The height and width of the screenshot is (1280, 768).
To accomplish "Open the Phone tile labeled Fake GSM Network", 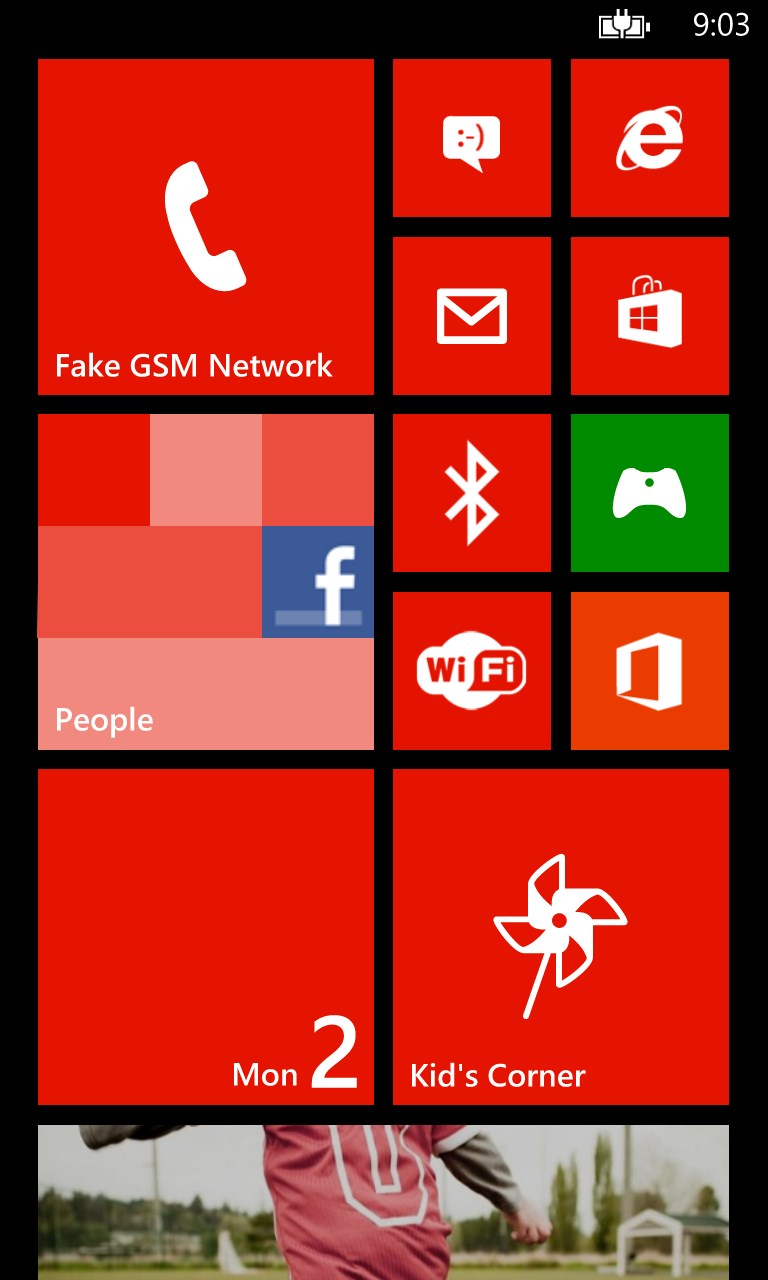I will [x=205, y=225].
